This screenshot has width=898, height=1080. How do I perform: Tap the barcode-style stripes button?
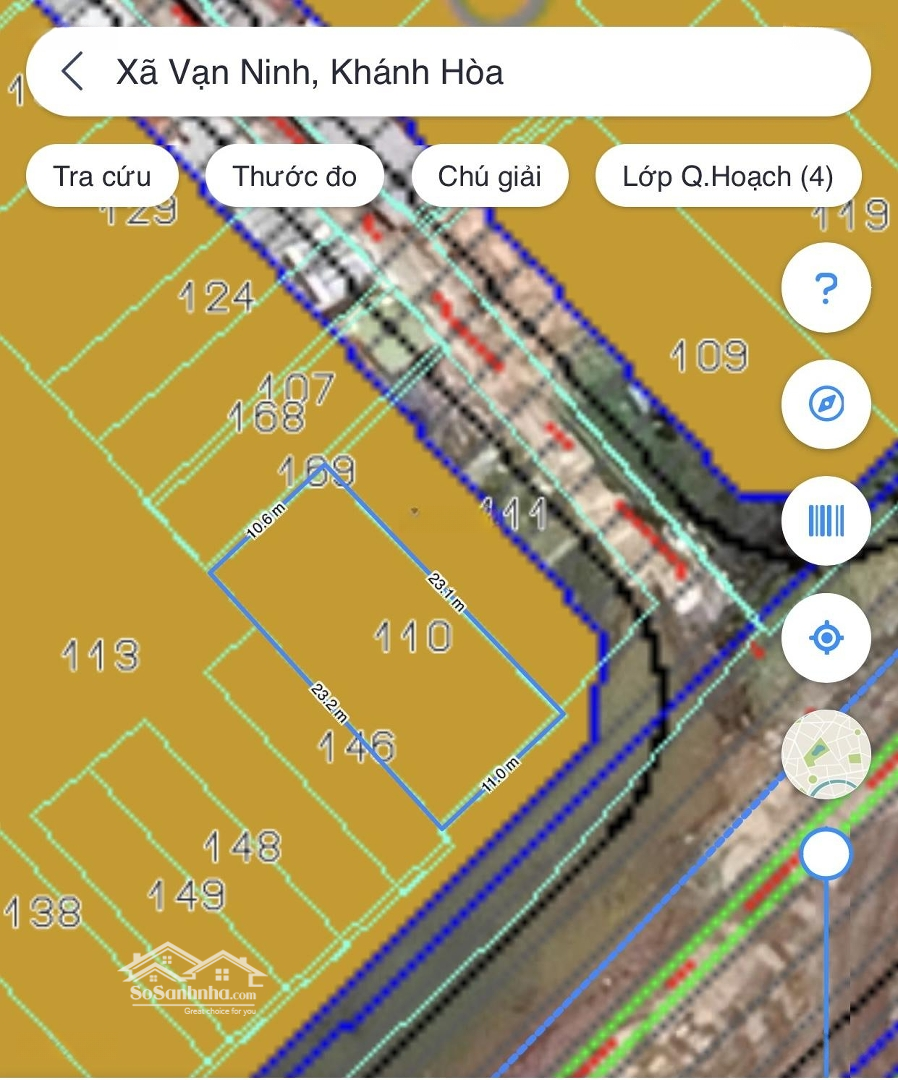pos(826,521)
